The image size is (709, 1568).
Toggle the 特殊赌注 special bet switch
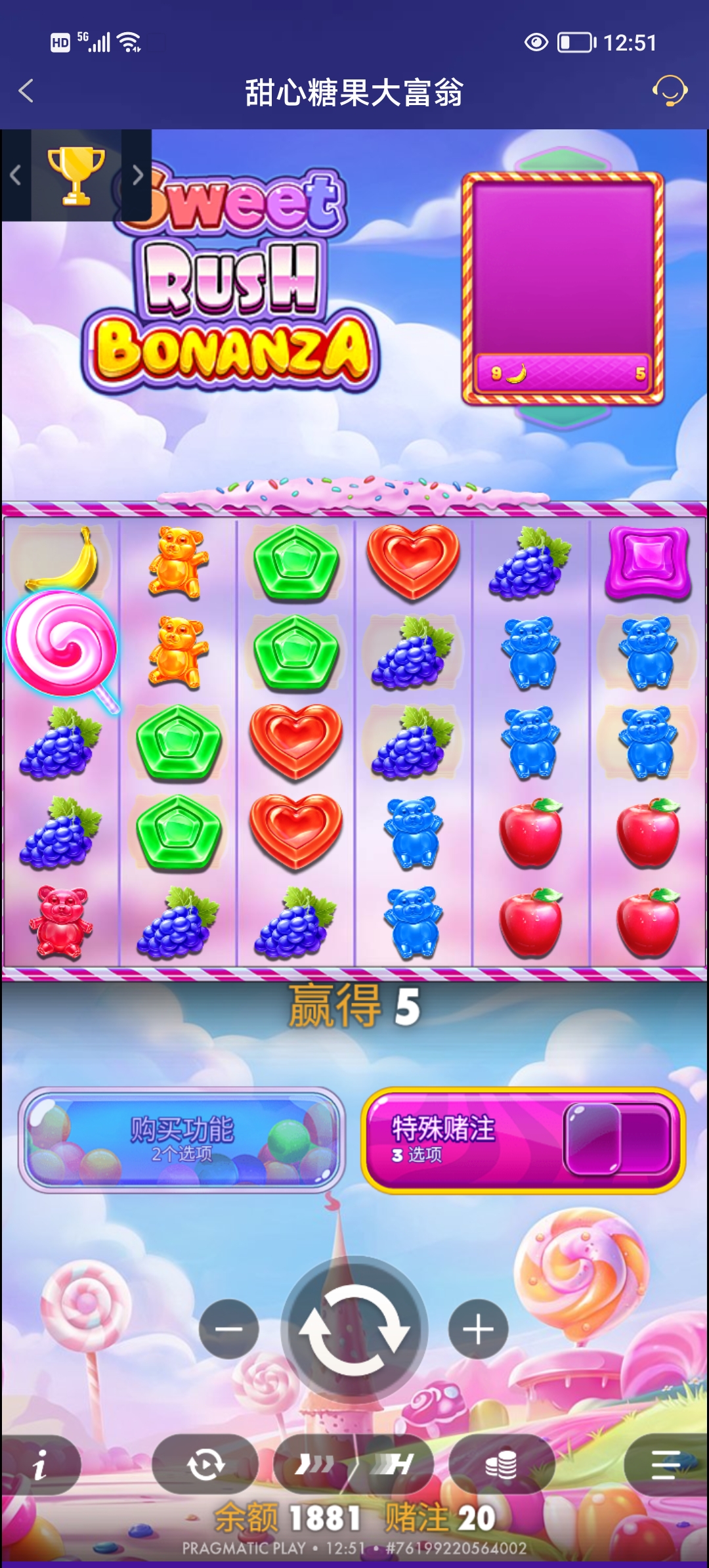616,1139
